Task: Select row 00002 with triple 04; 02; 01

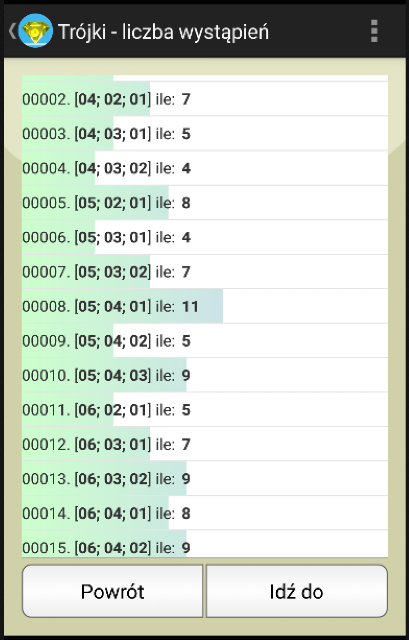Action: pyautogui.click(x=205, y=99)
